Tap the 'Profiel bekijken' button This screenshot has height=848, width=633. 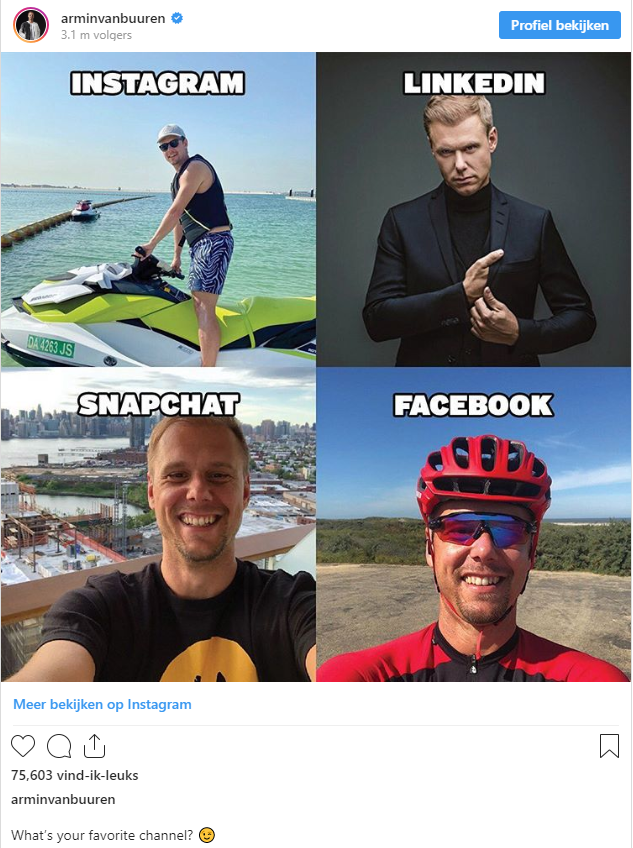[x=559, y=26]
